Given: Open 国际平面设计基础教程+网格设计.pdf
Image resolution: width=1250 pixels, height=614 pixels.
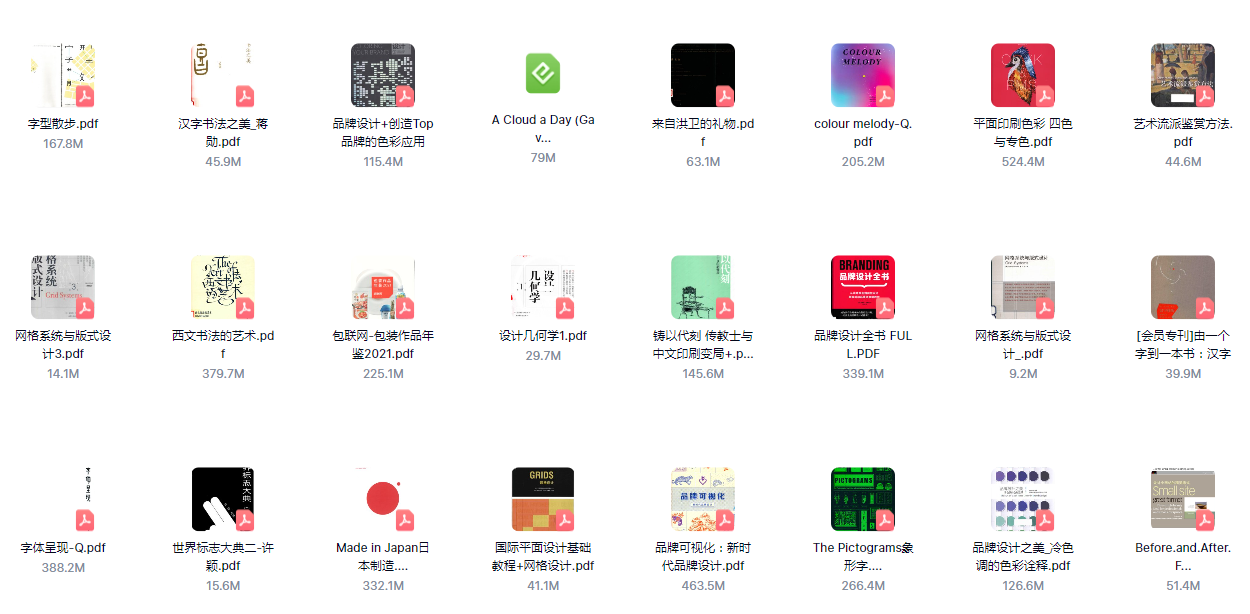Looking at the screenshot, I should pyautogui.click(x=543, y=500).
